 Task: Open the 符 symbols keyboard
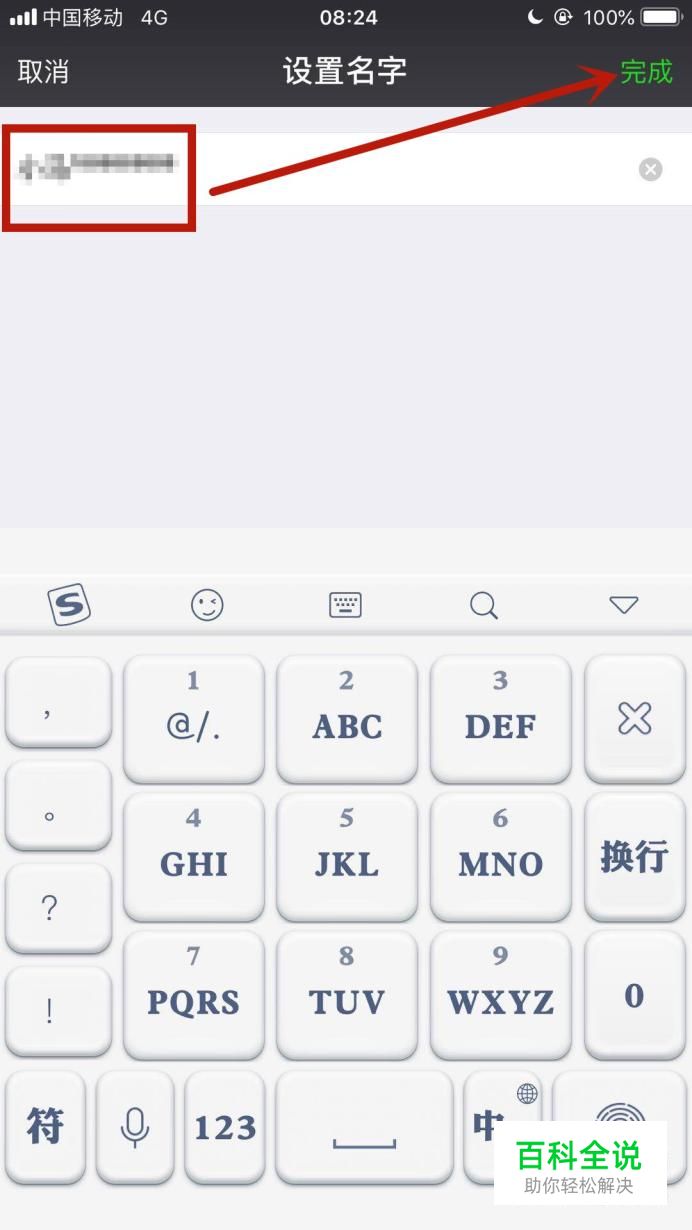46,1126
